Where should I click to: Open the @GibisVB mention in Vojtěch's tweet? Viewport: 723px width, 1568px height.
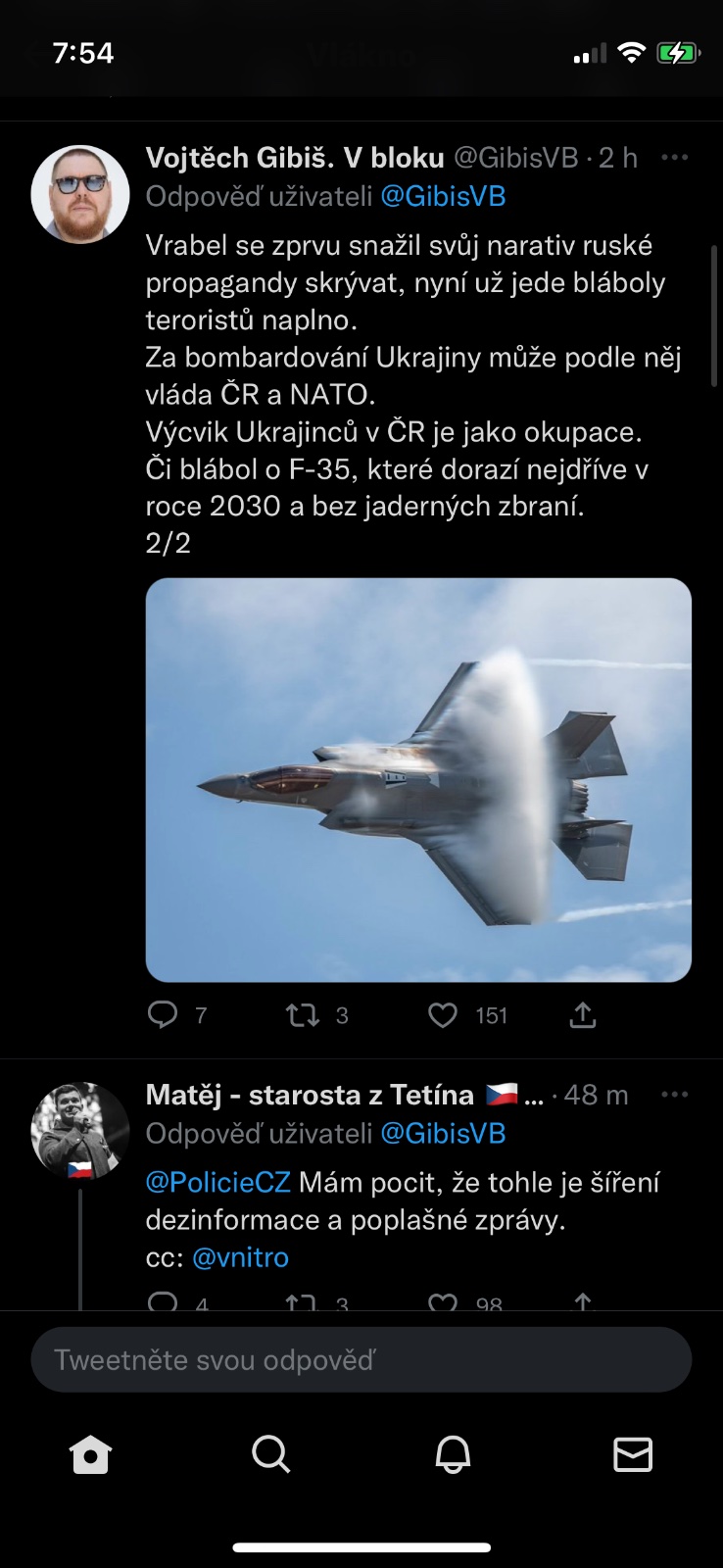click(443, 197)
